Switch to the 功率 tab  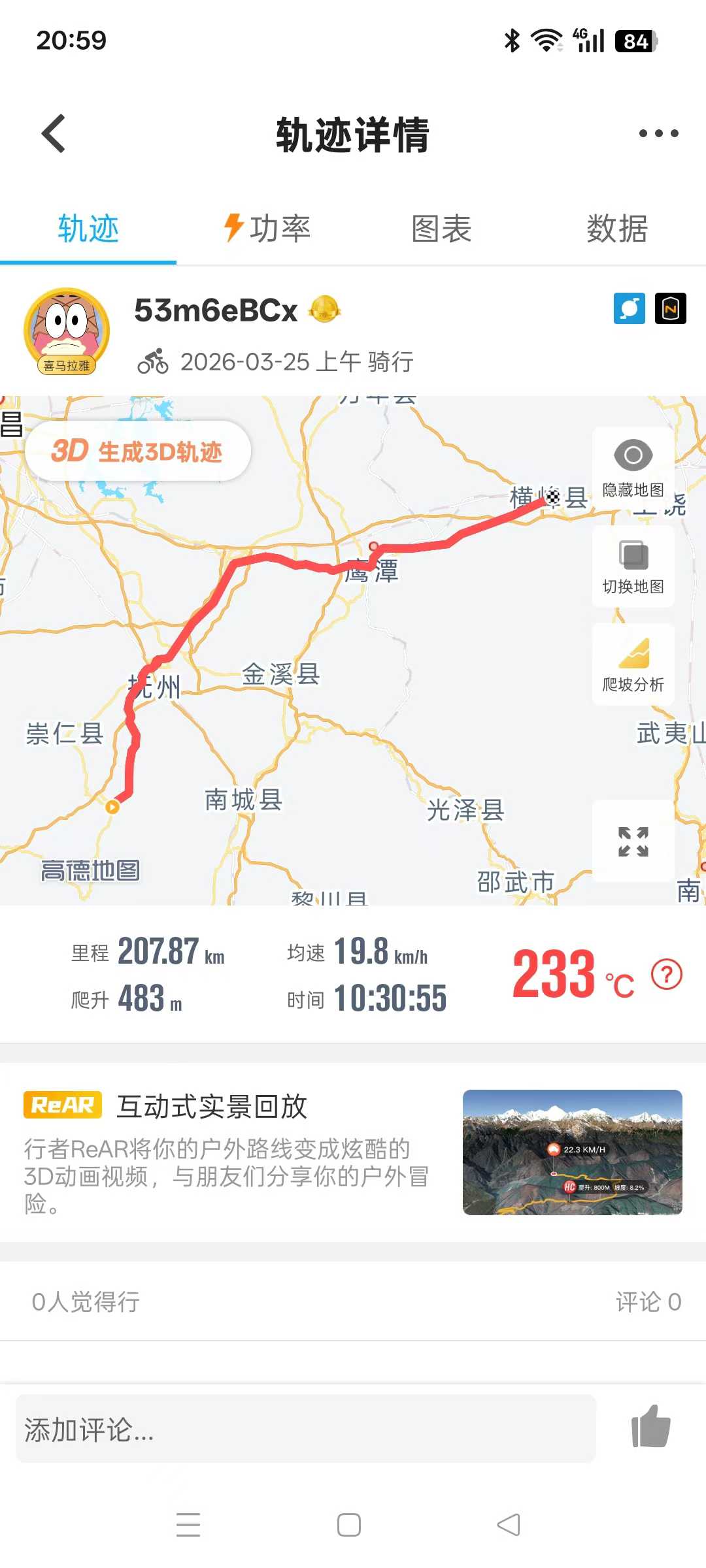click(267, 230)
